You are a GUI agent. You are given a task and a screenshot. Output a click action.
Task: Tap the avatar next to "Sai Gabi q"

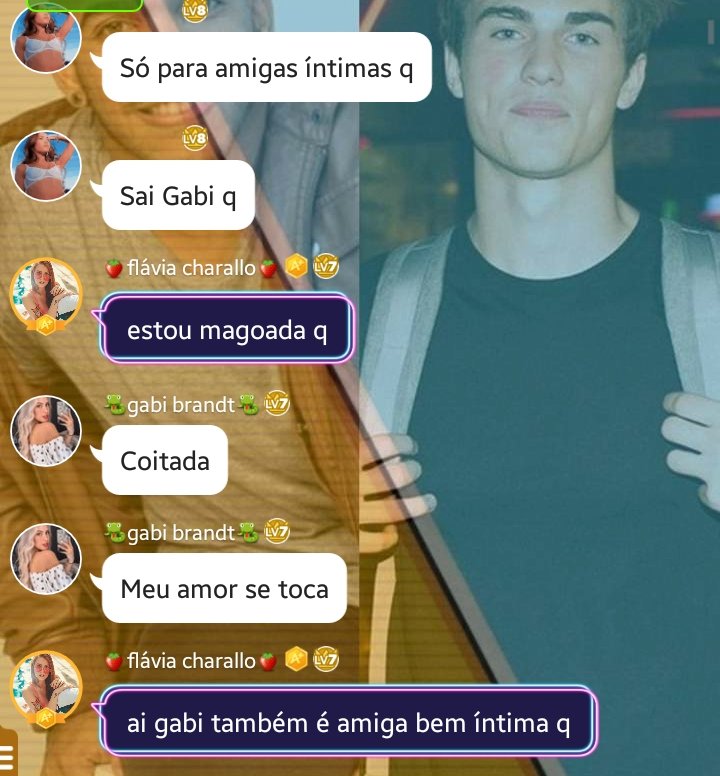pyautogui.click(x=45, y=165)
